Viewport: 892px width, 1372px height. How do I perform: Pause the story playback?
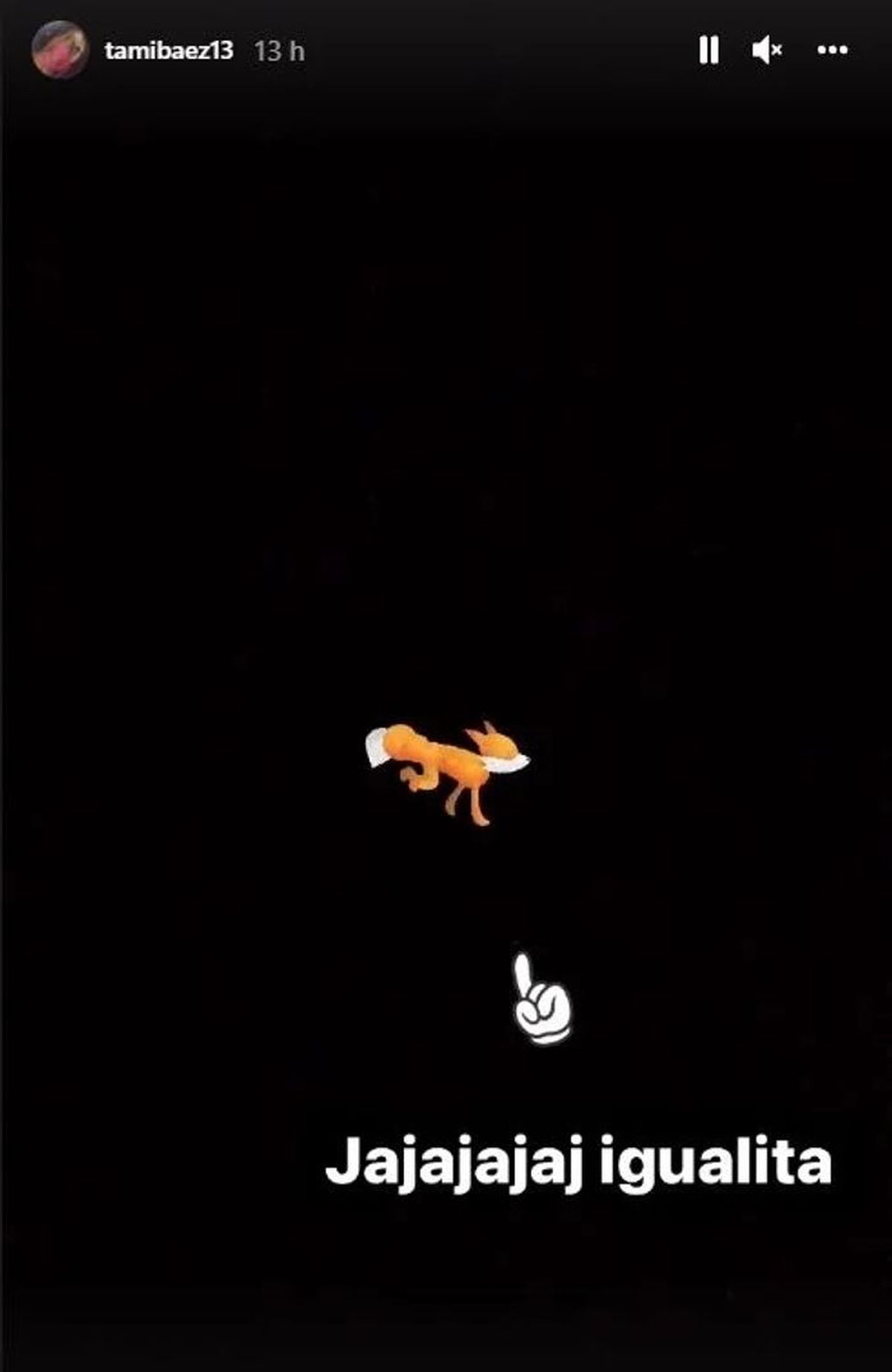708,51
